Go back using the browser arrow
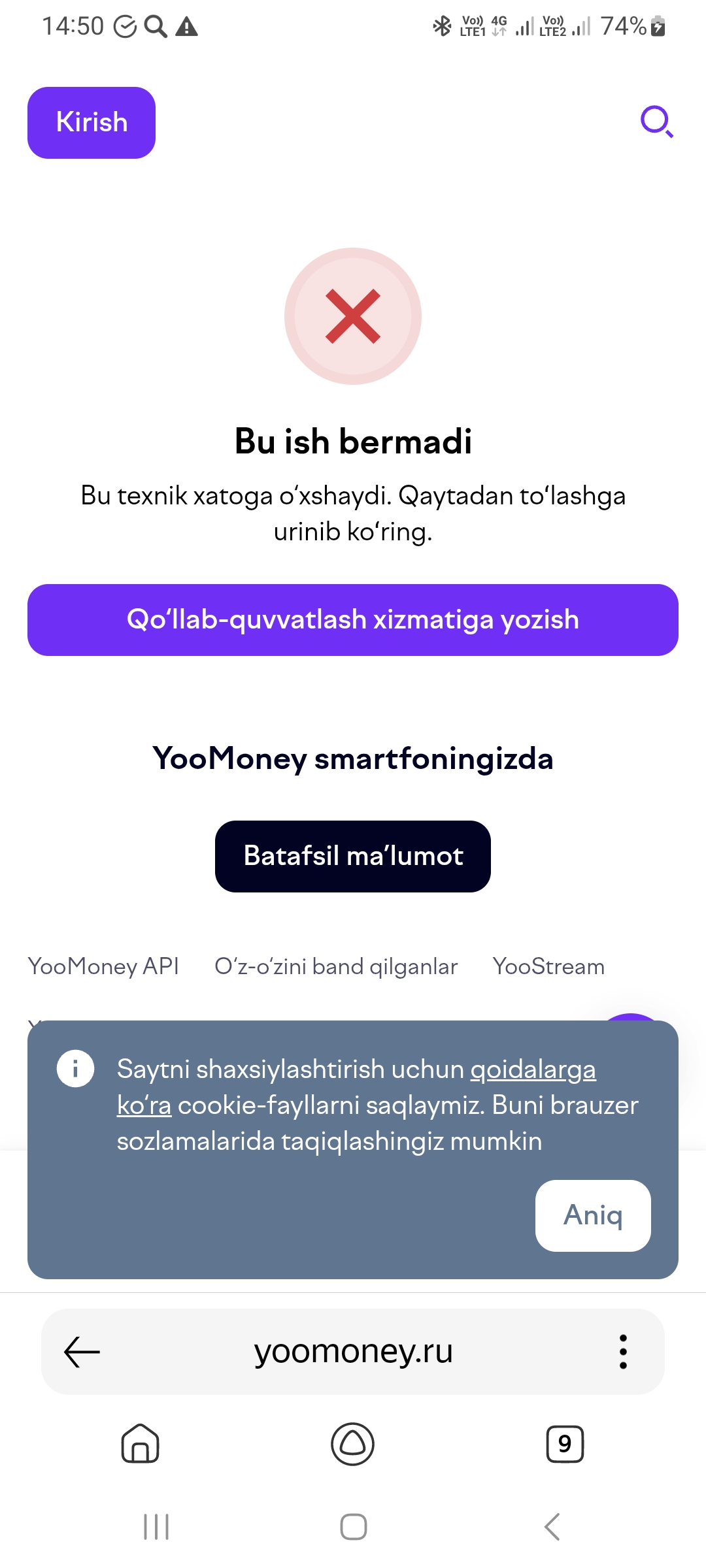Screen dimensions: 706x1568 pyautogui.click(x=82, y=1352)
